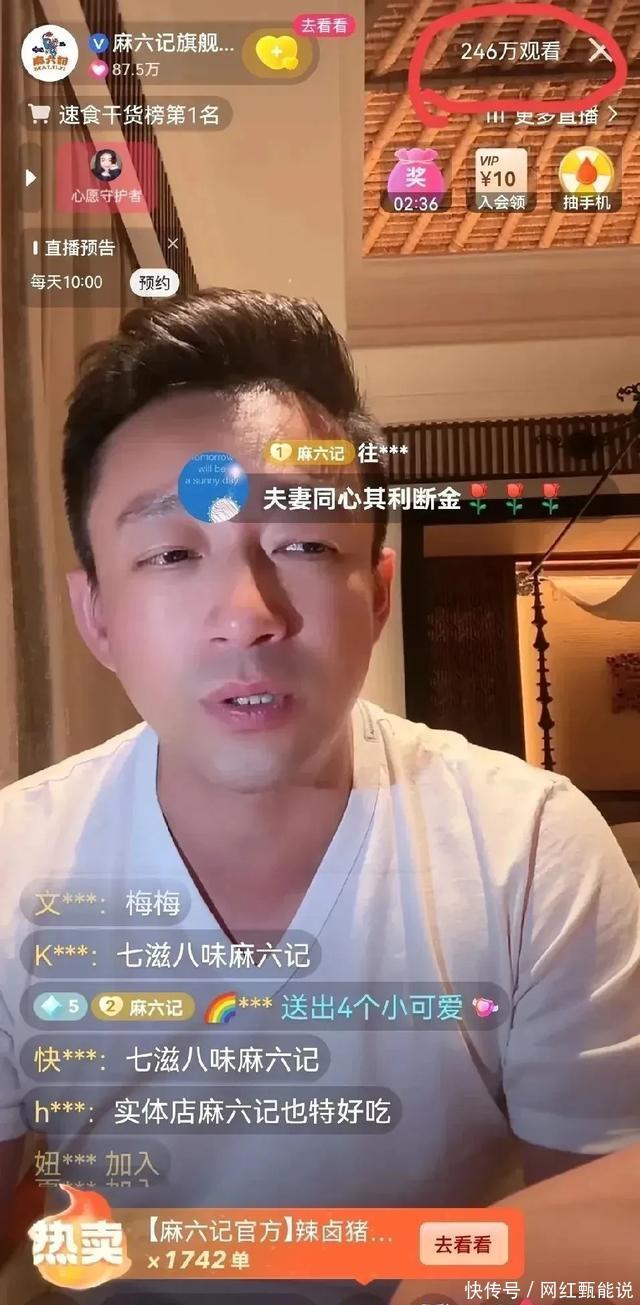The width and height of the screenshot is (640, 1305).
Task: Expand the side panel arrow beside 心愿守护者
Action: [31, 178]
